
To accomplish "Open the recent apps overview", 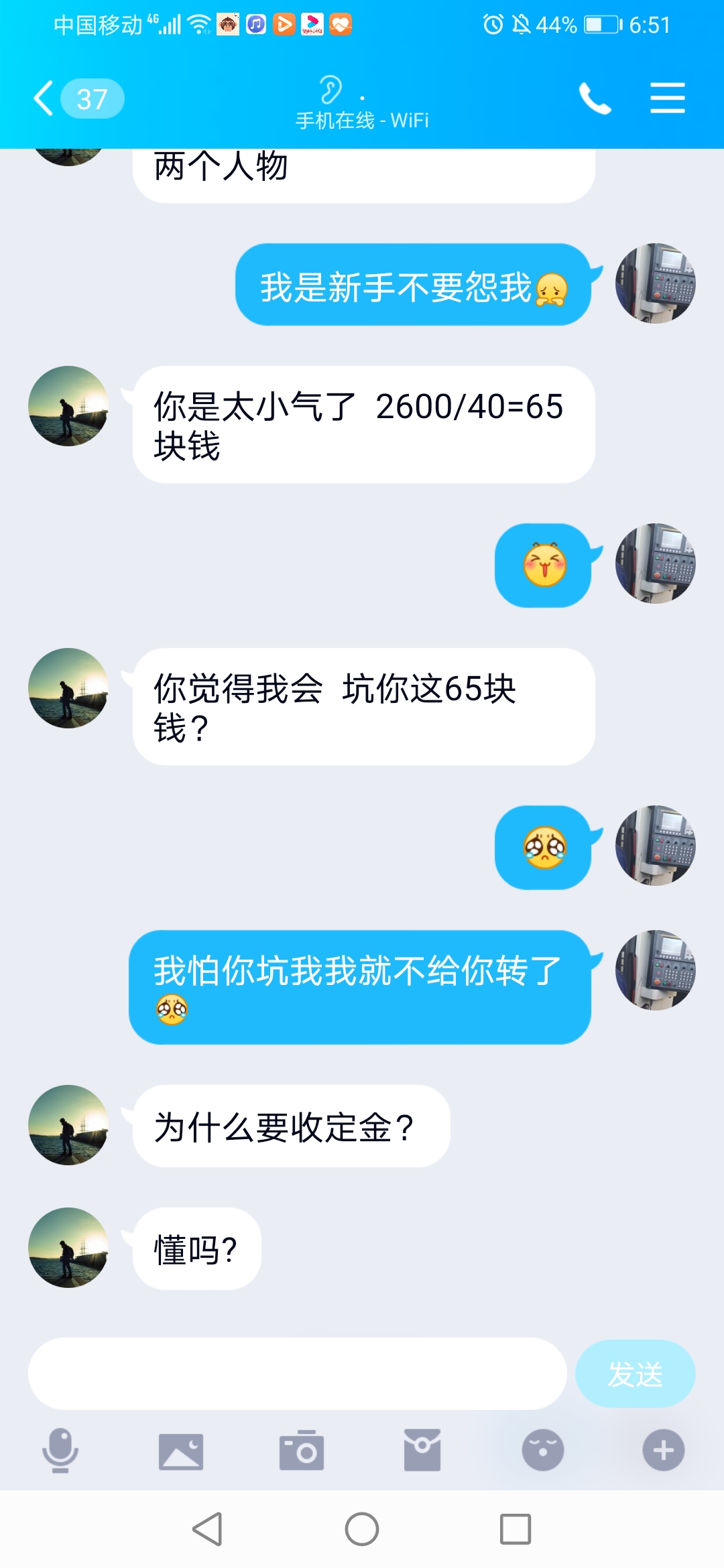I will (x=516, y=1529).
